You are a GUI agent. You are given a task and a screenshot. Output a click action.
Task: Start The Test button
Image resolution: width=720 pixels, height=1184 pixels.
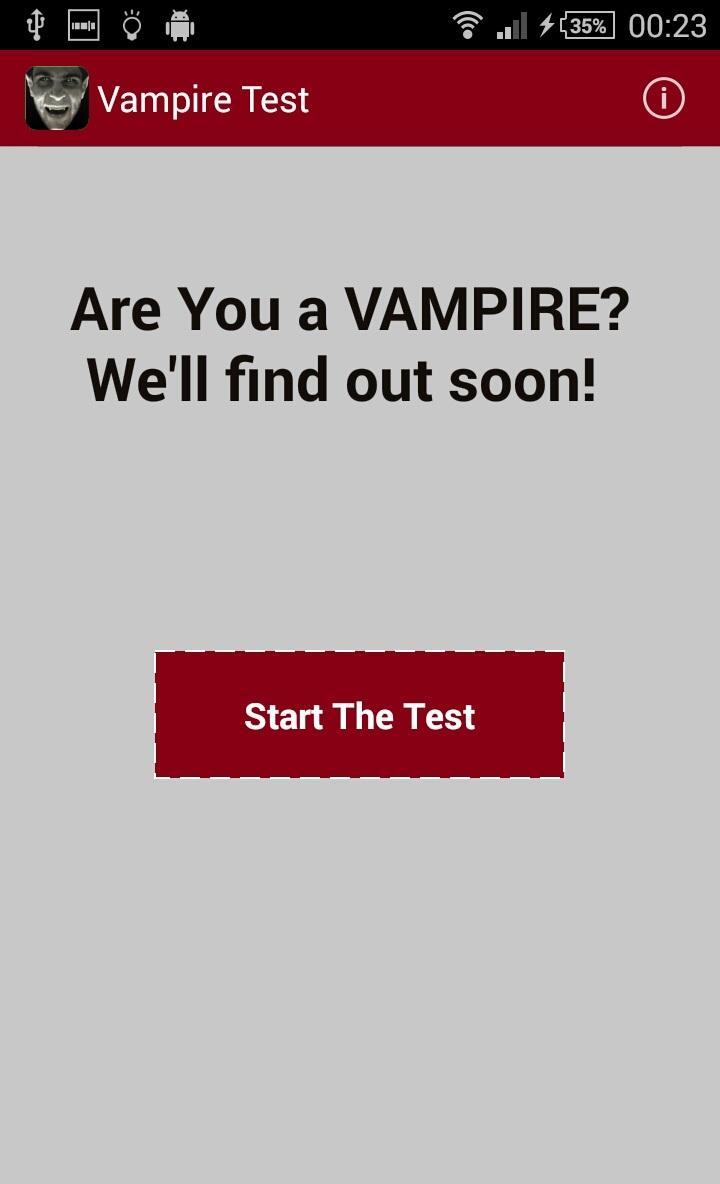(x=359, y=715)
